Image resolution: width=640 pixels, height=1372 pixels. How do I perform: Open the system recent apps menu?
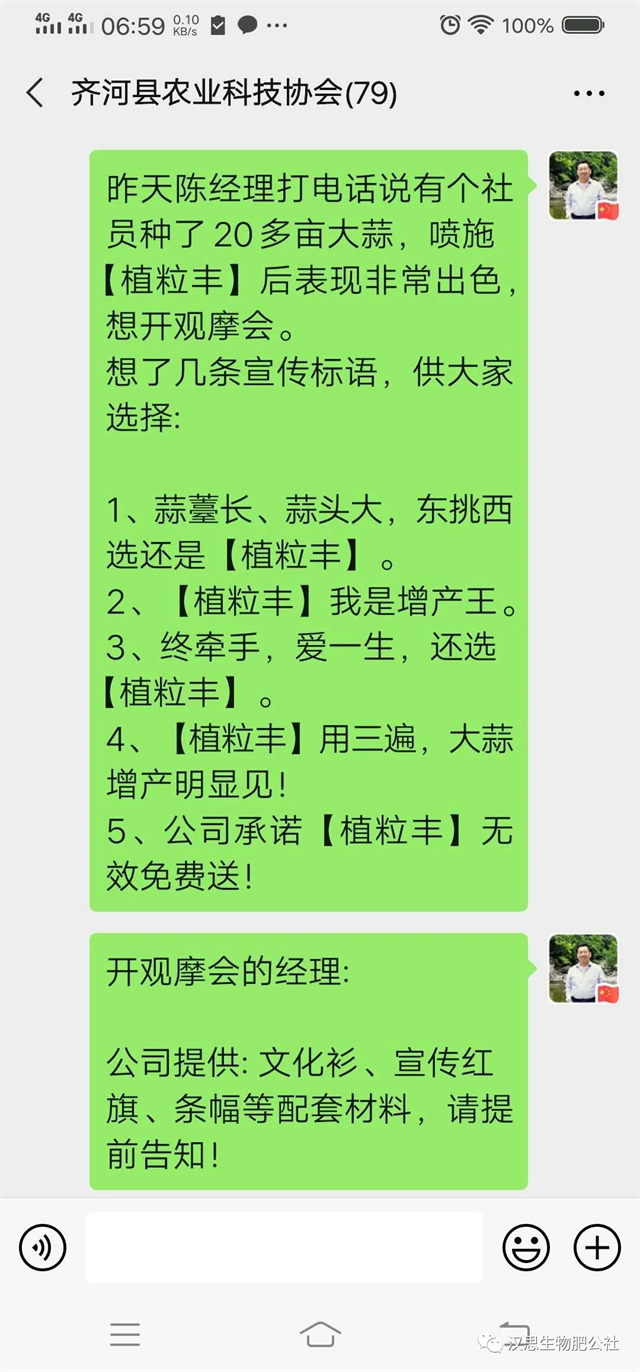[125, 1334]
